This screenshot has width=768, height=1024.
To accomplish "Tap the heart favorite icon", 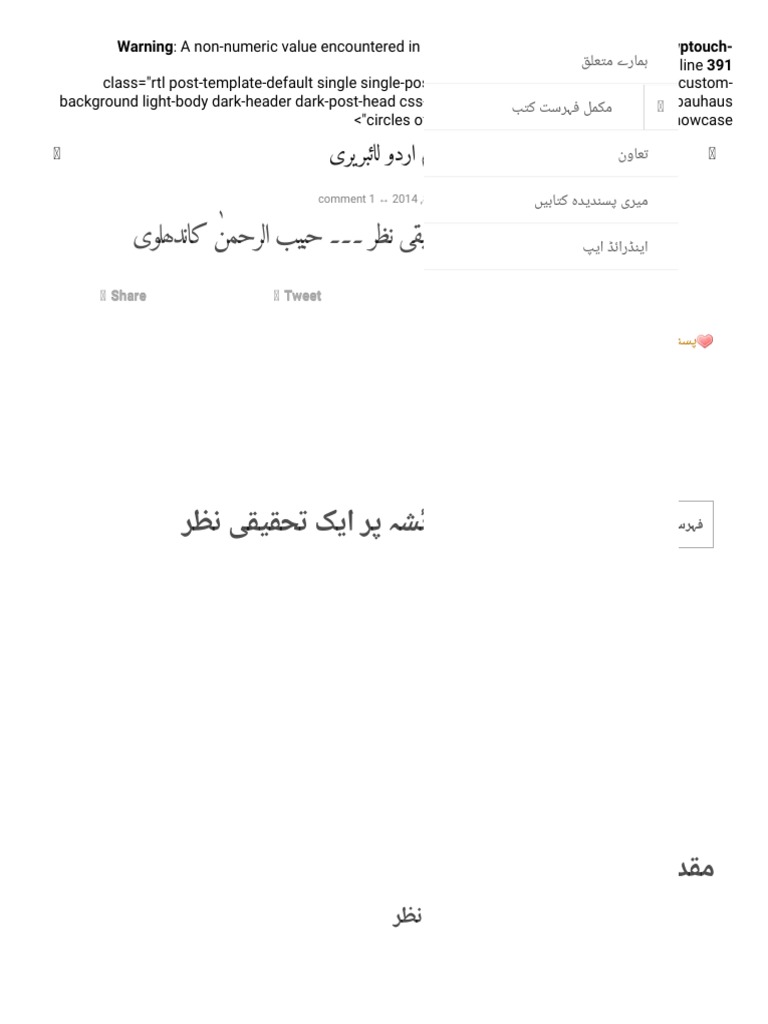I will click(705, 341).
